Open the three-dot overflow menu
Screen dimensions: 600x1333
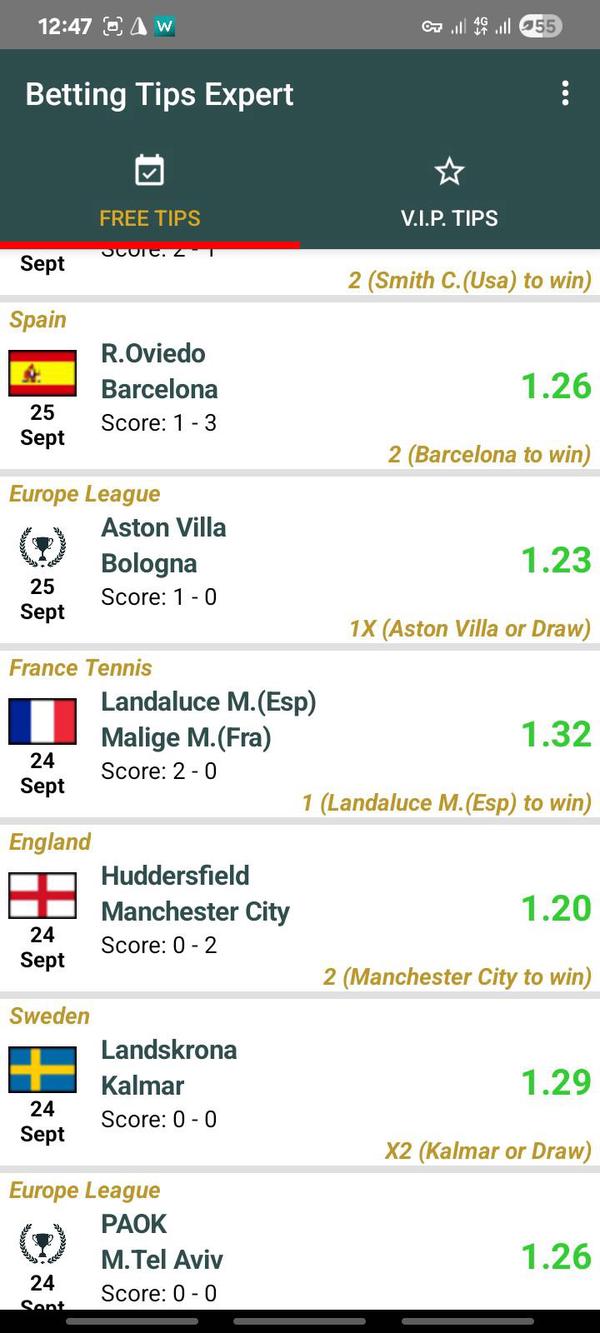[565, 94]
